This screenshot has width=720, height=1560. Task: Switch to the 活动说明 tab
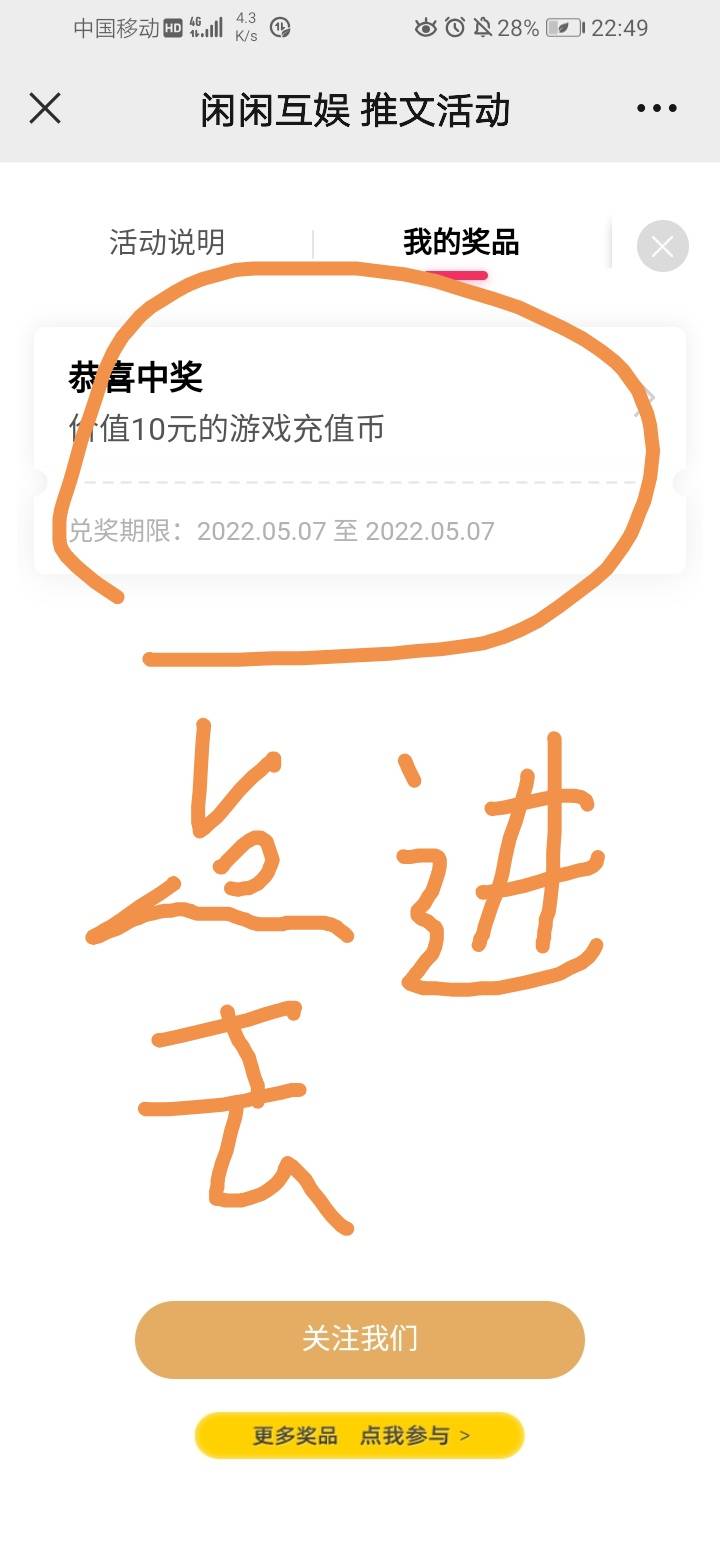pyautogui.click(x=167, y=243)
